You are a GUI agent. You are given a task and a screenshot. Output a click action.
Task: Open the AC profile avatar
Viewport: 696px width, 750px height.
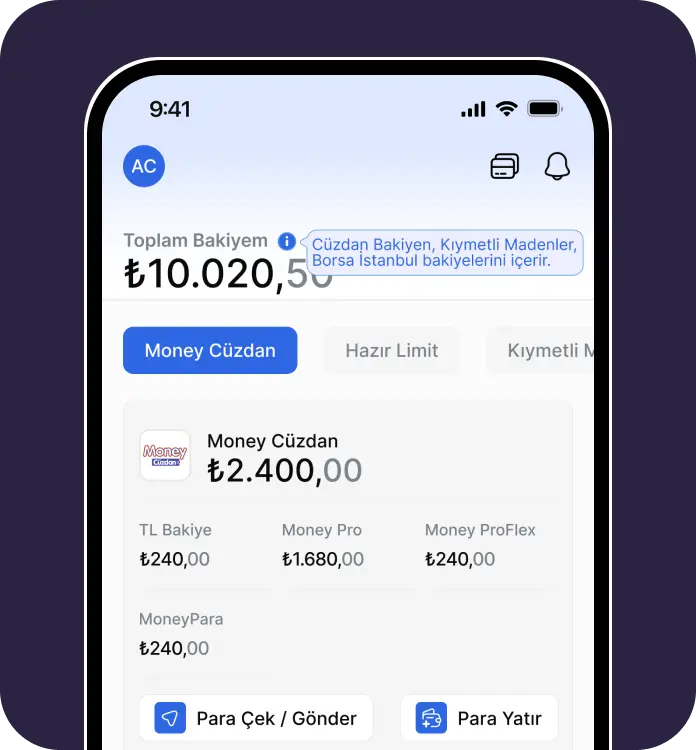144,166
